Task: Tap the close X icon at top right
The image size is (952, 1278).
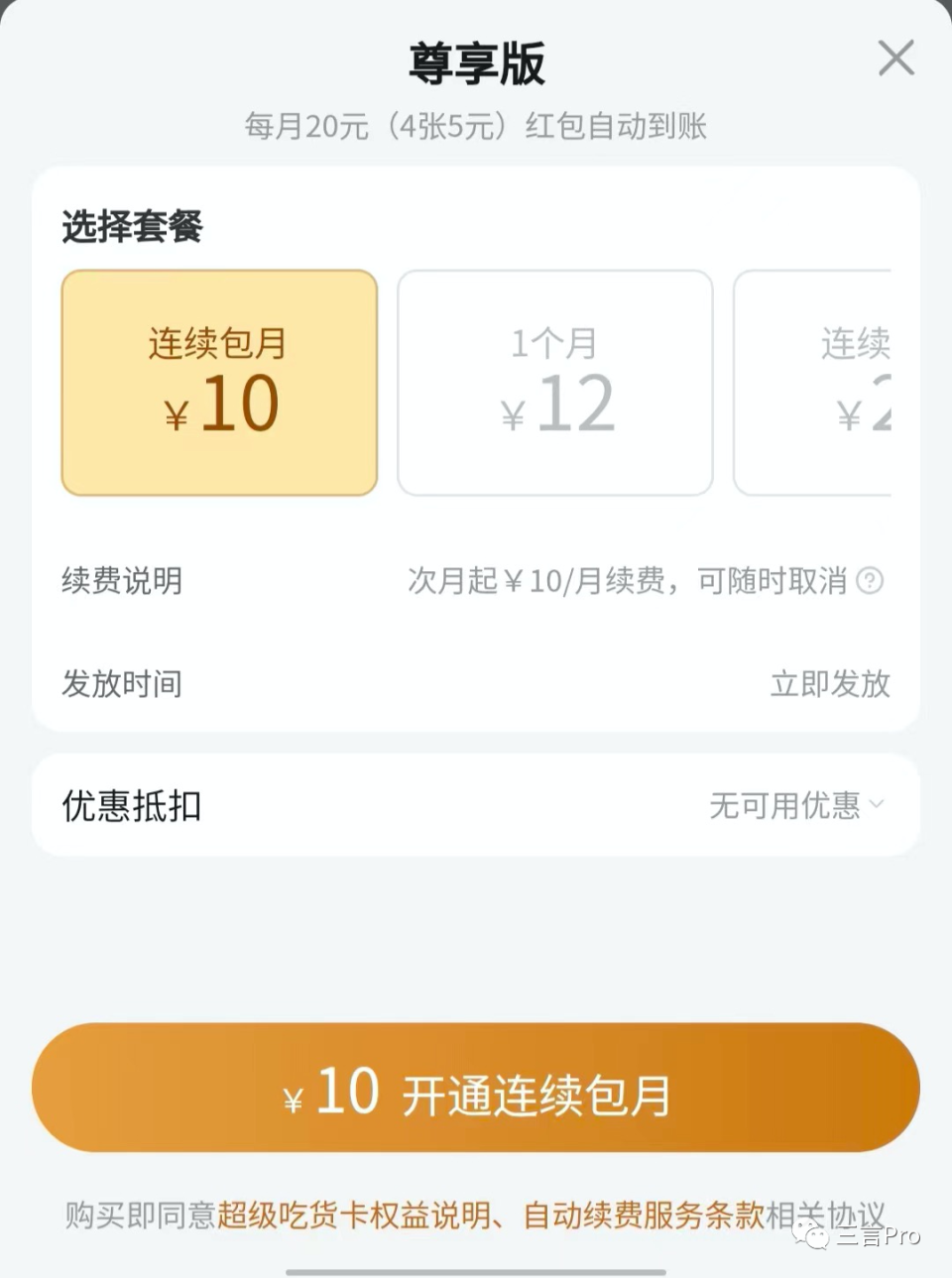Action: click(895, 58)
